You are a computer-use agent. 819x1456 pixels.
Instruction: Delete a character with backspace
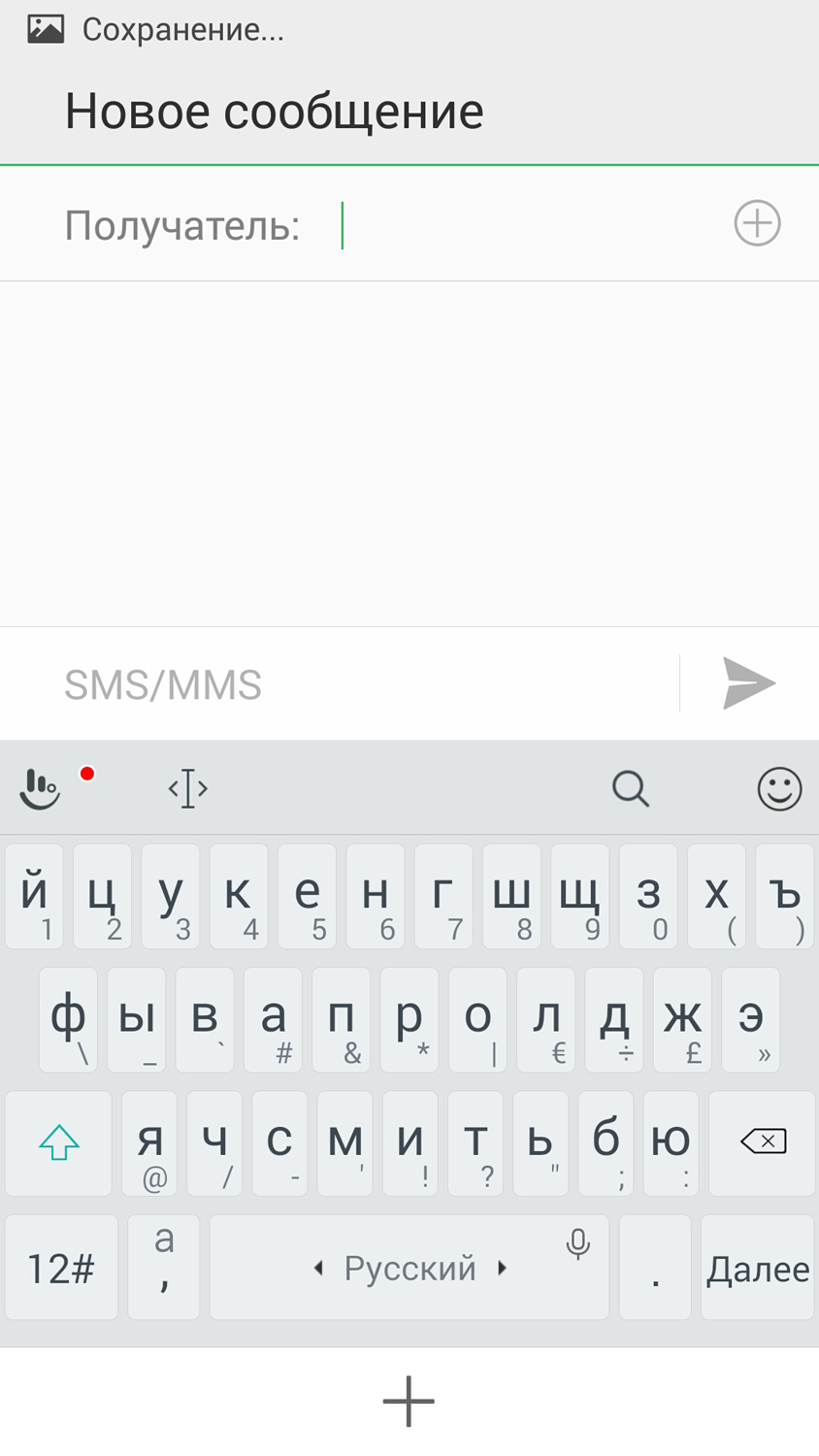[x=762, y=1142]
